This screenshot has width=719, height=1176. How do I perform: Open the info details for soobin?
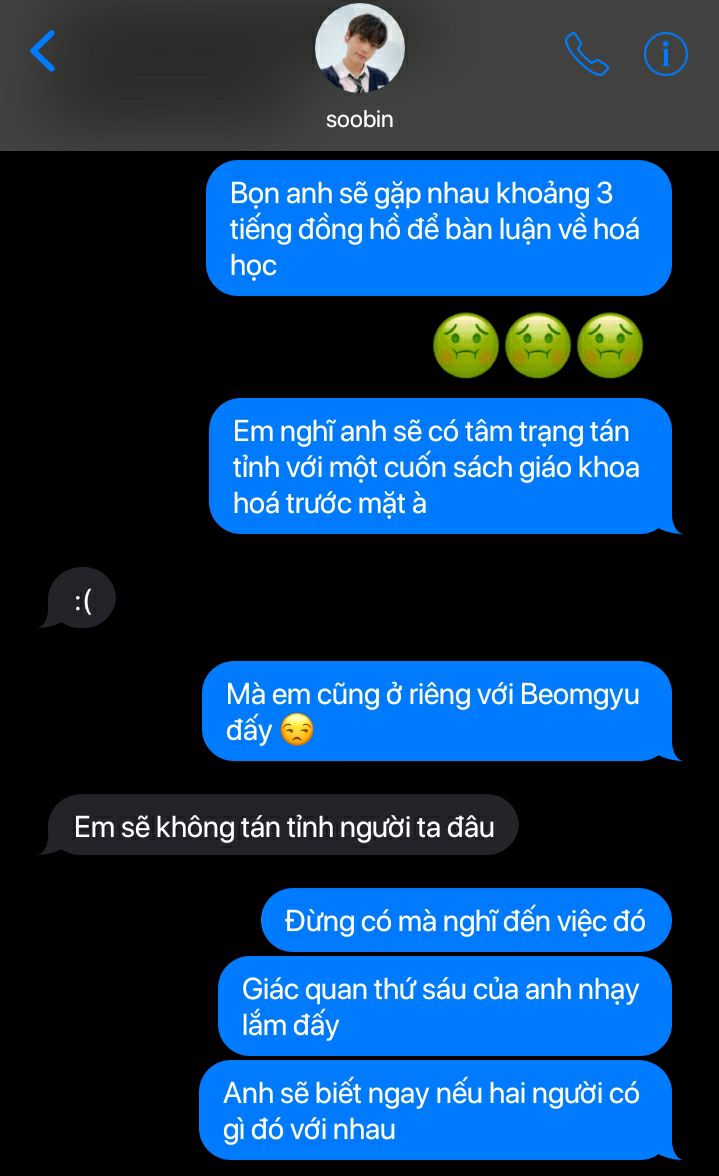coord(665,54)
